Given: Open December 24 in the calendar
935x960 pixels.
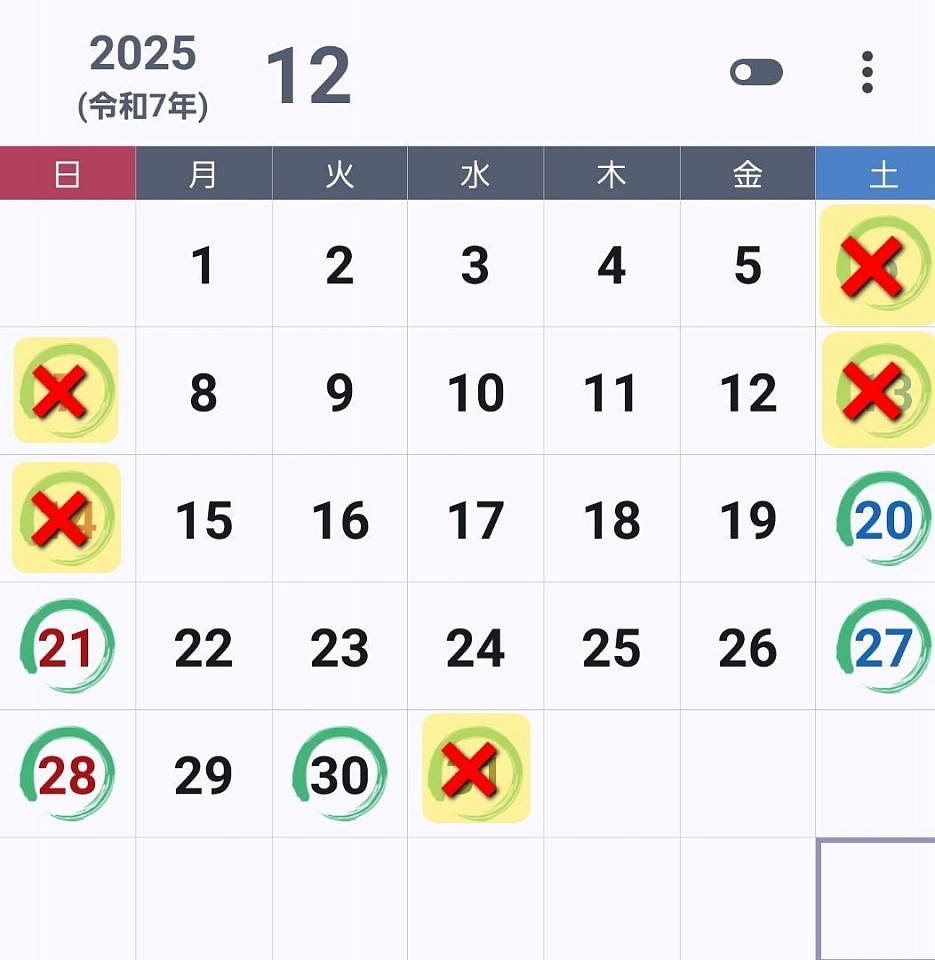Looking at the screenshot, I should pyautogui.click(x=475, y=648).
